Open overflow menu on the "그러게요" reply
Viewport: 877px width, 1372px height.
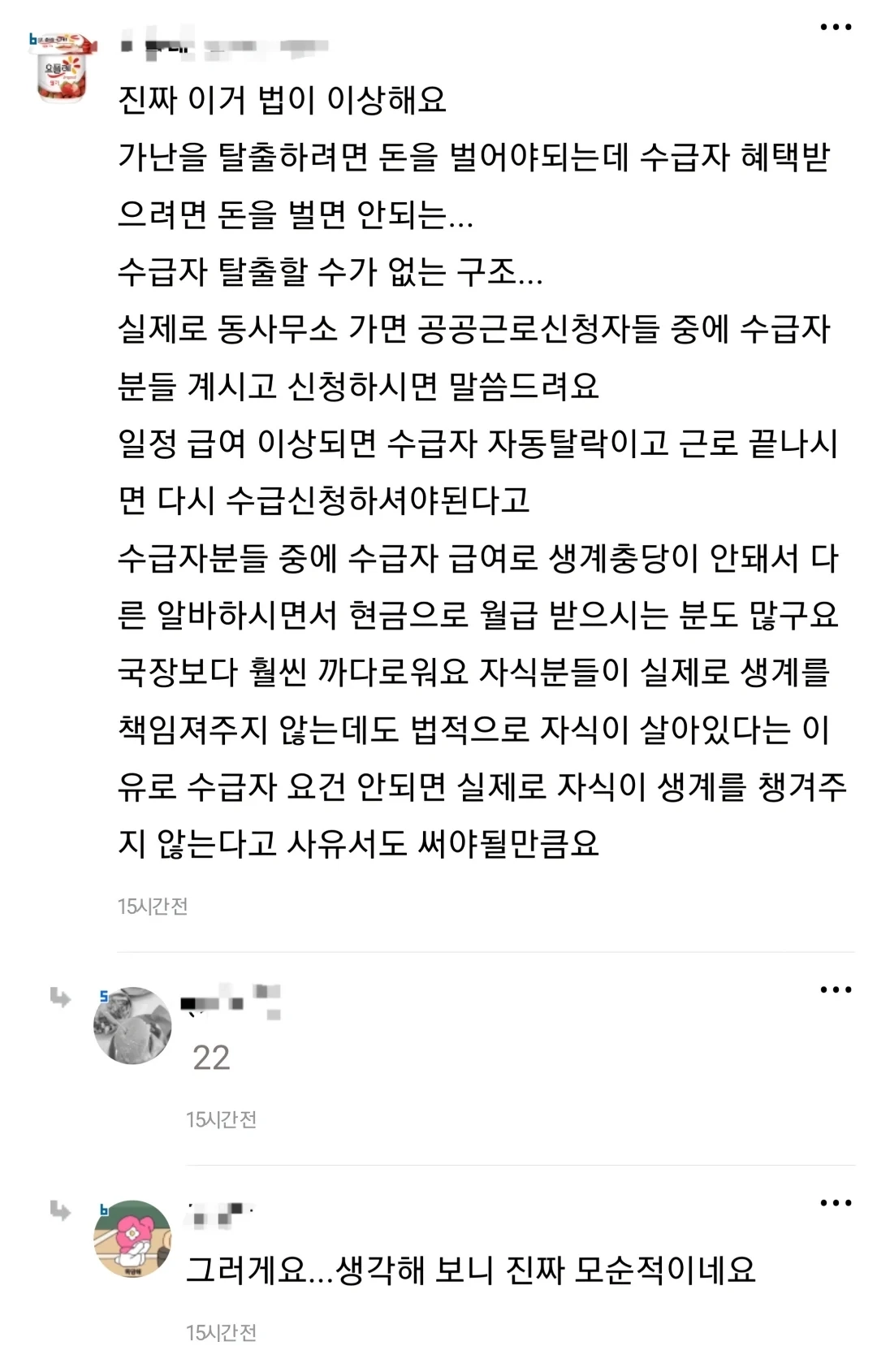tap(835, 1203)
